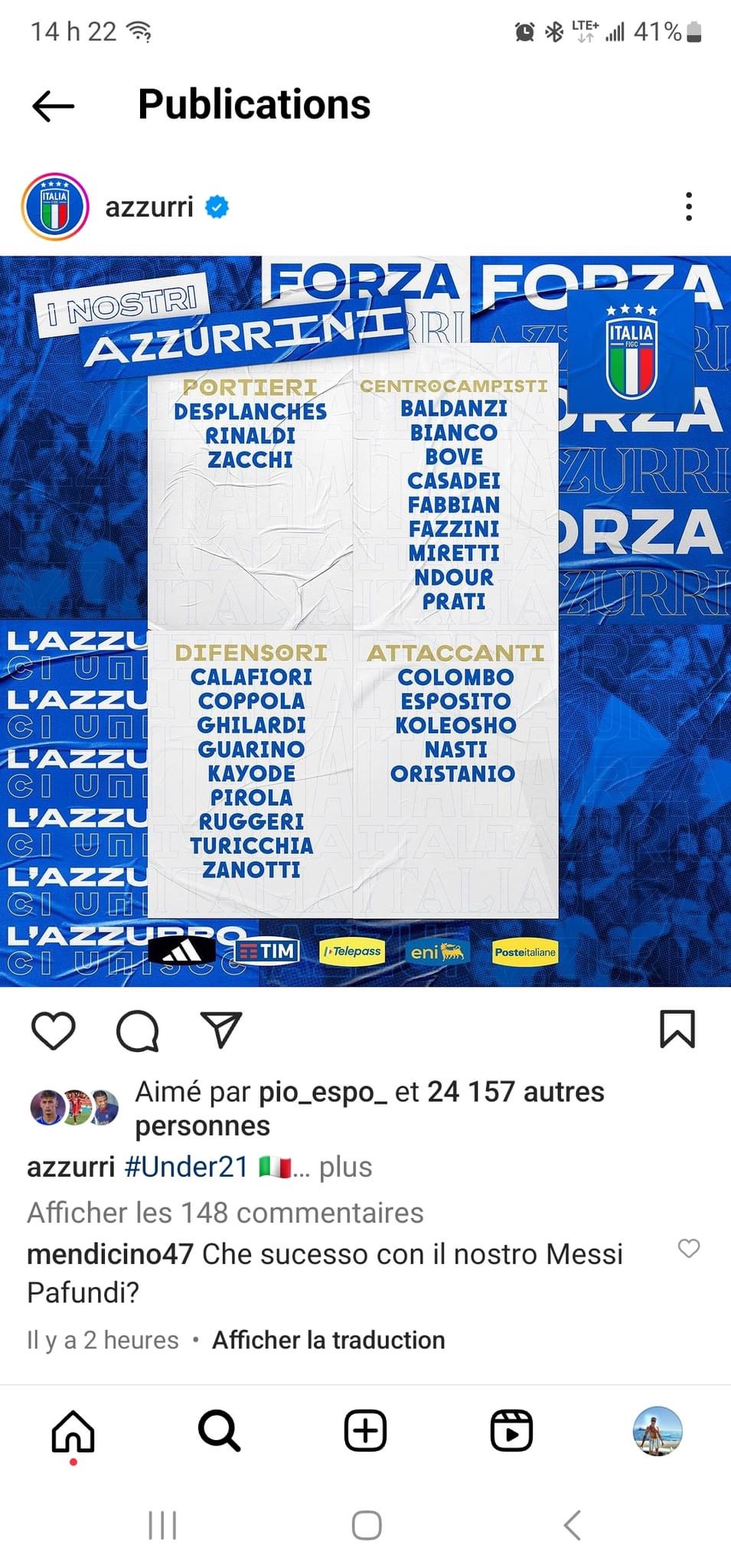Expand caption with plus
731x1568 pixels.
(345, 1168)
